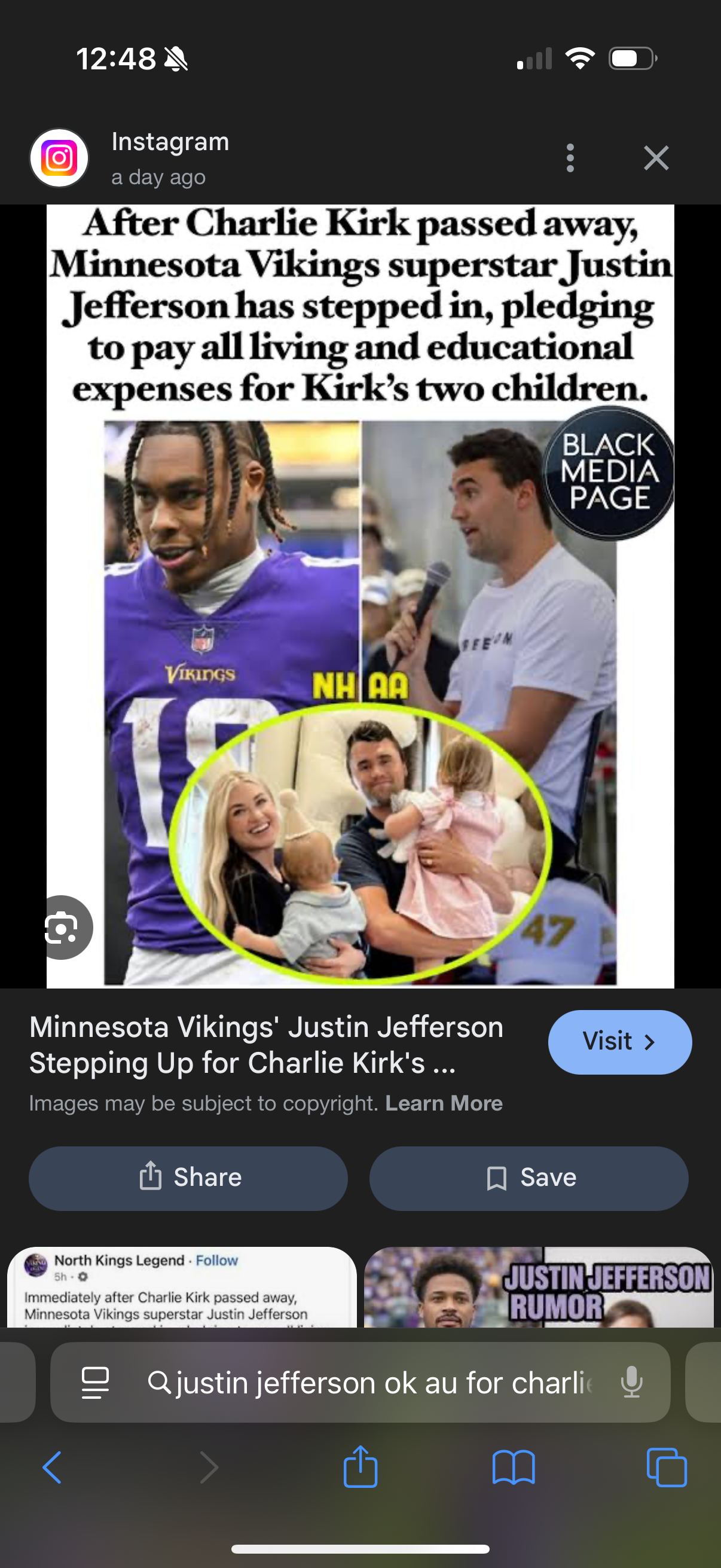Open the full image from Instagram
The height and width of the screenshot is (1568, 721).
(x=360, y=595)
